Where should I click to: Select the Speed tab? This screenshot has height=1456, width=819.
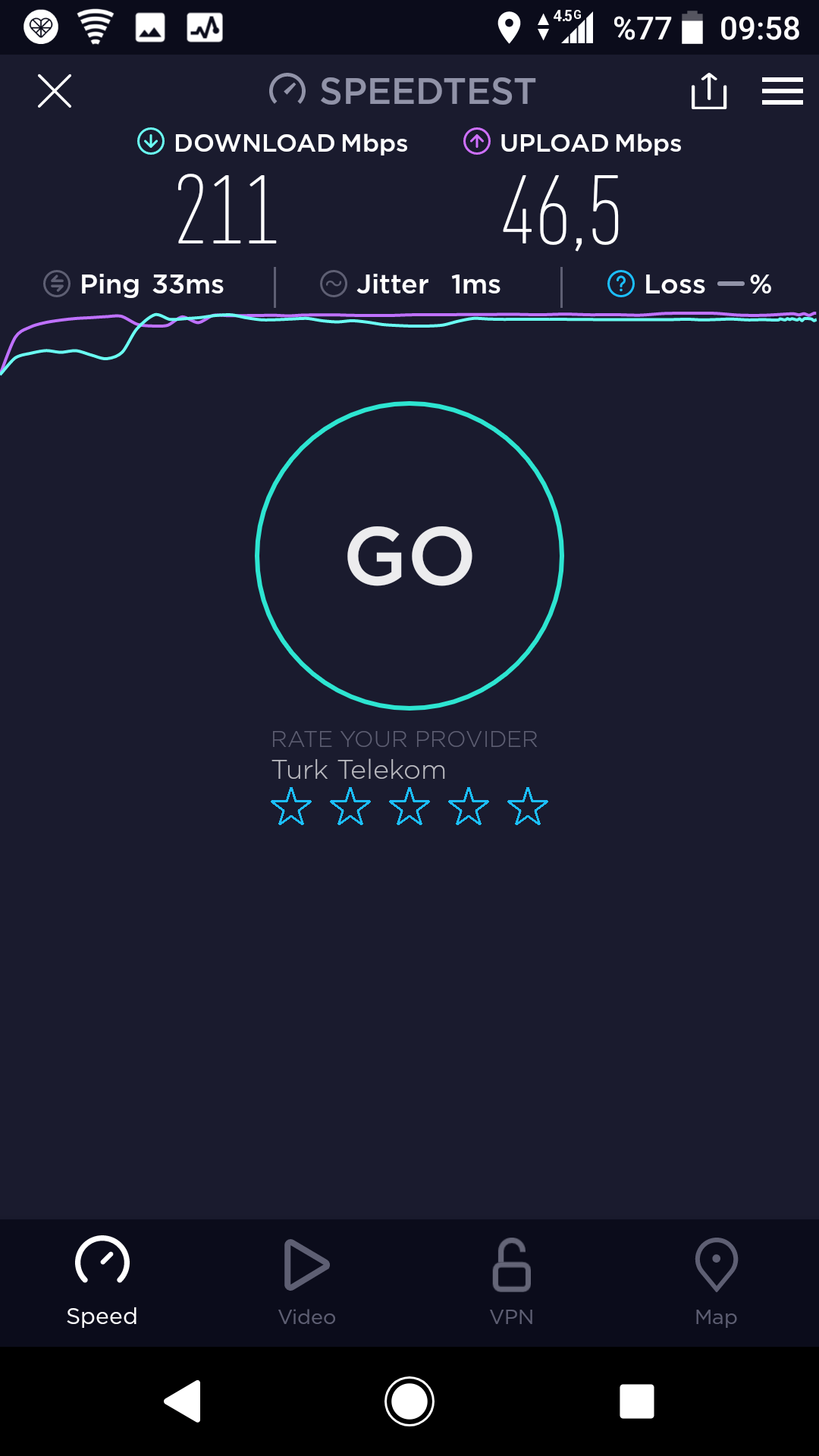point(102,1282)
